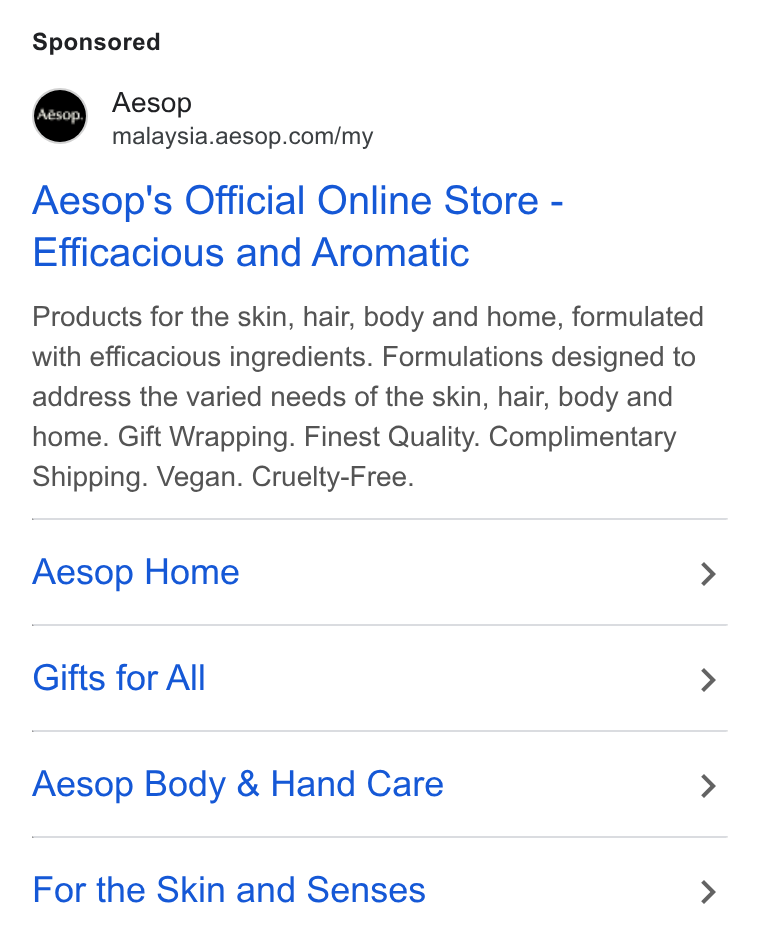760x942 pixels.
Task: Open Aesop Body & Hand Care sitelink
Action: [380, 784]
